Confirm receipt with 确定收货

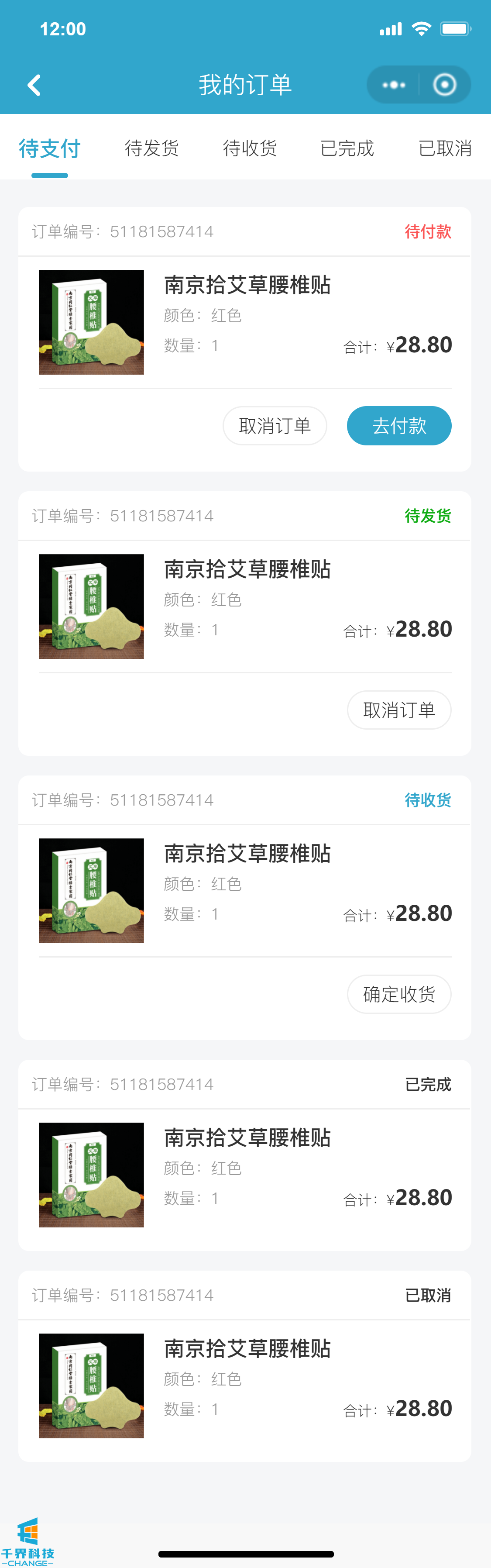point(399,994)
